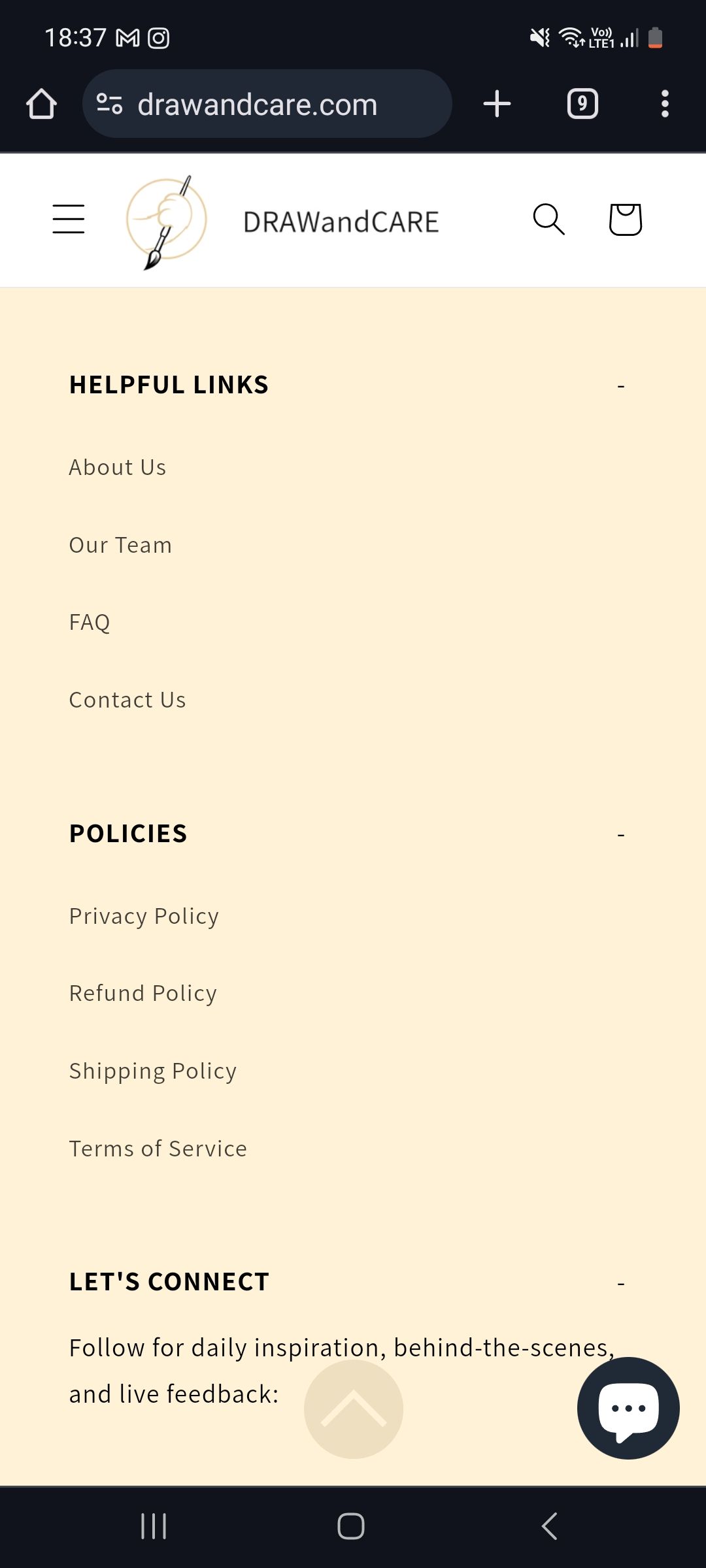Open the browser overflow menu
Viewport: 706px width, 1568px height.
coord(664,104)
